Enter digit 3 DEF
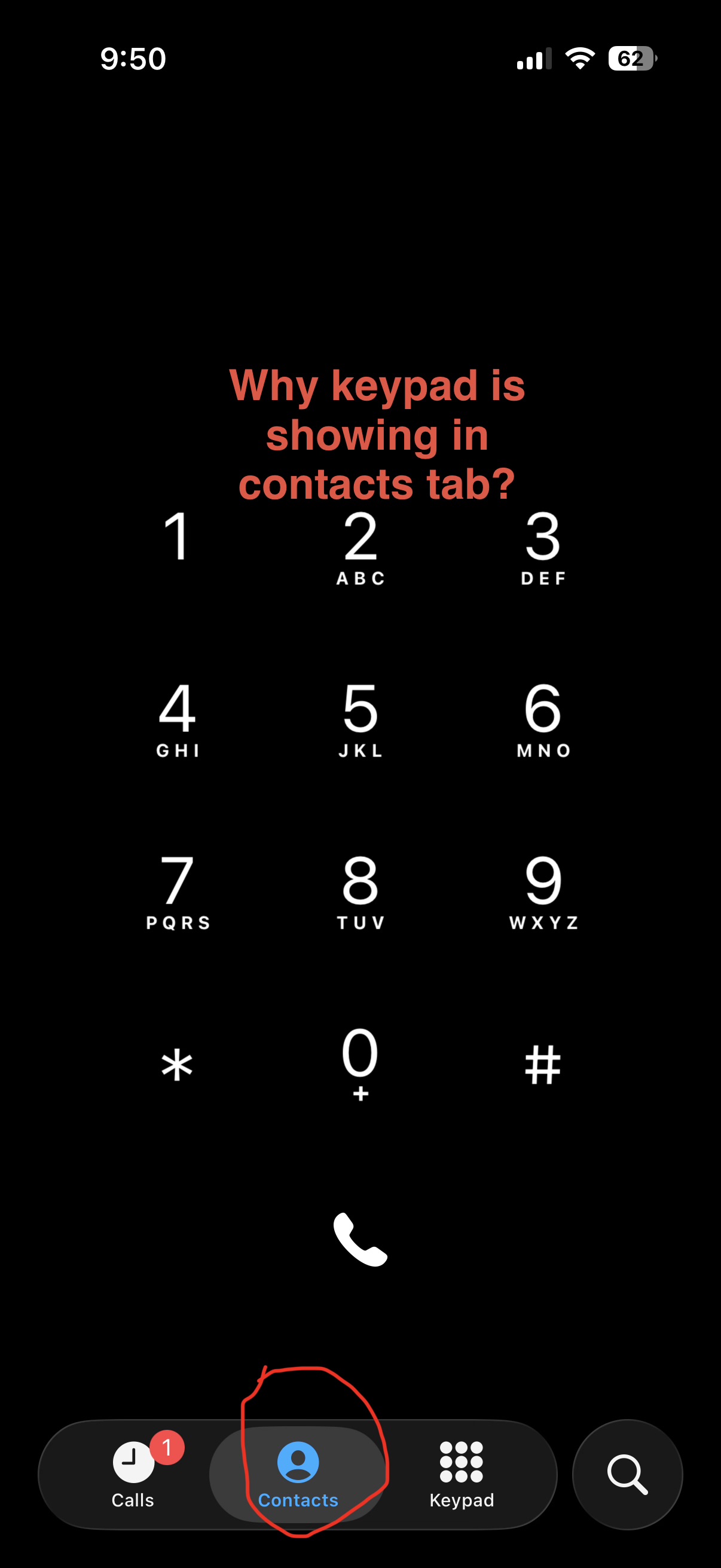This screenshot has width=721, height=1568. (x=543, y=546)
